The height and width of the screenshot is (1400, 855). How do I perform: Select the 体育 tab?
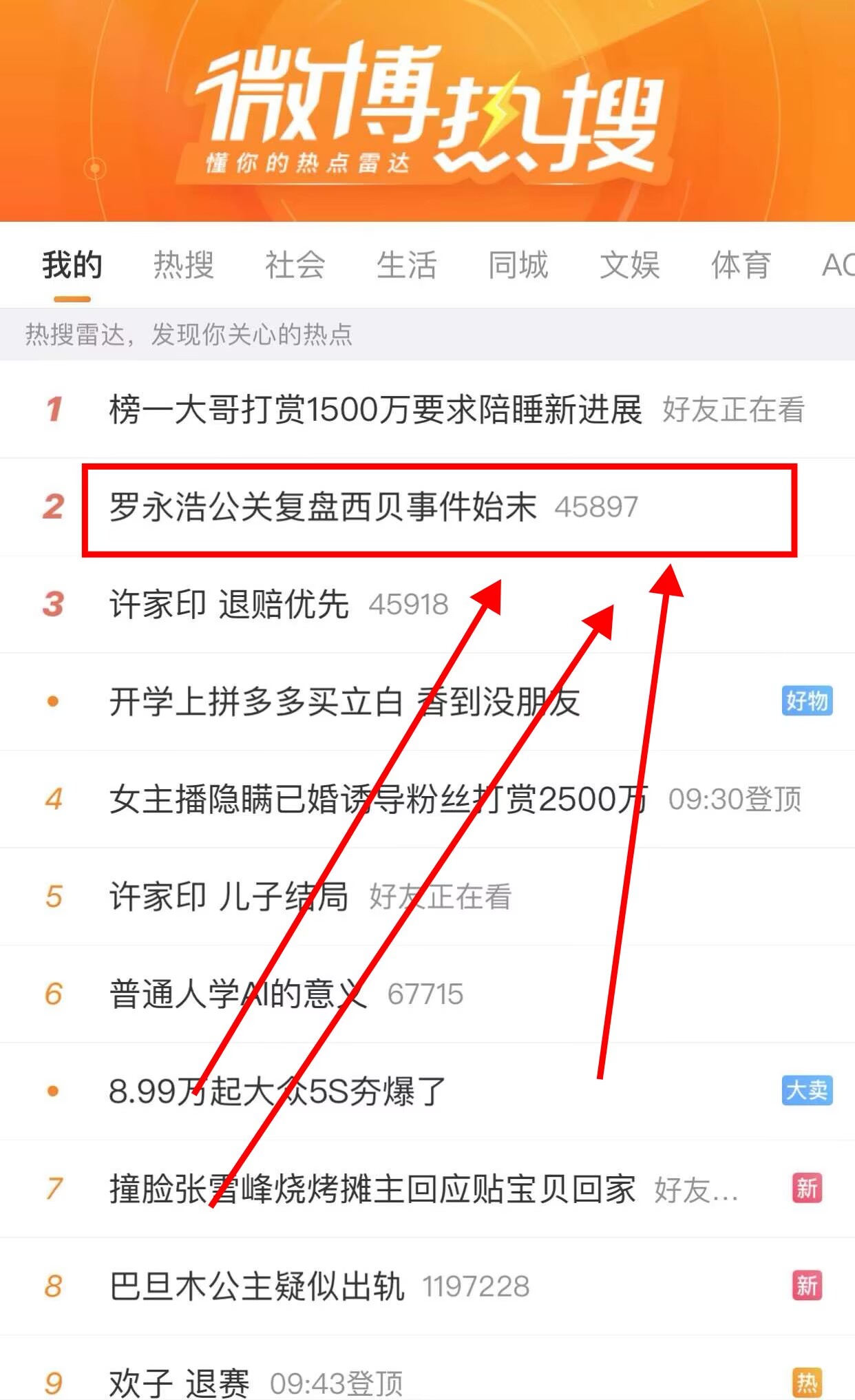(x=741, y=265)
